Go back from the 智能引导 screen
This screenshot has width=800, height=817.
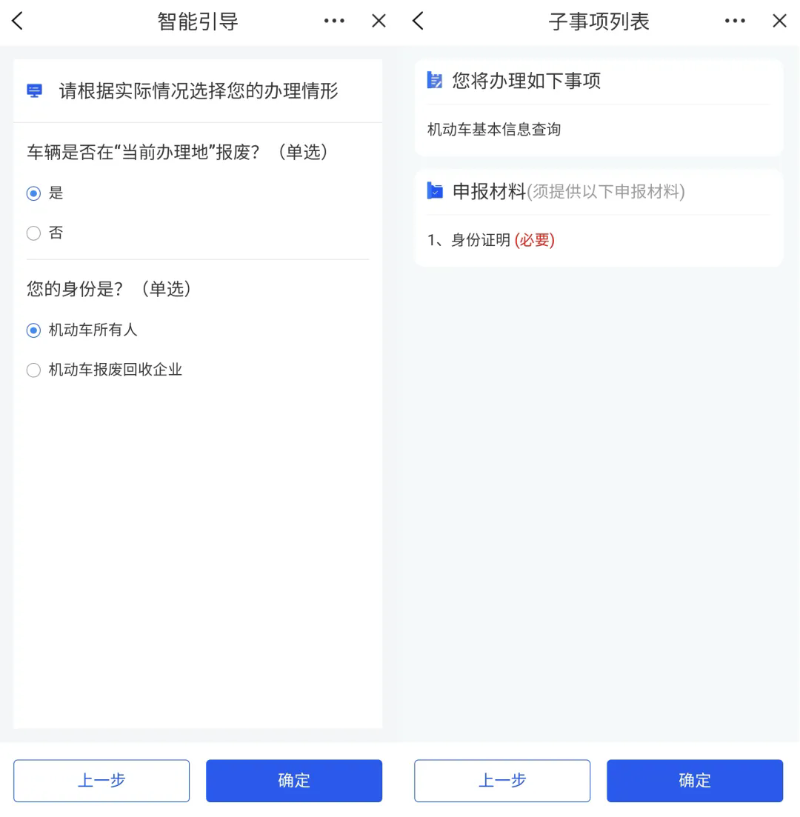pyautogui.click(x=18, y=21)
